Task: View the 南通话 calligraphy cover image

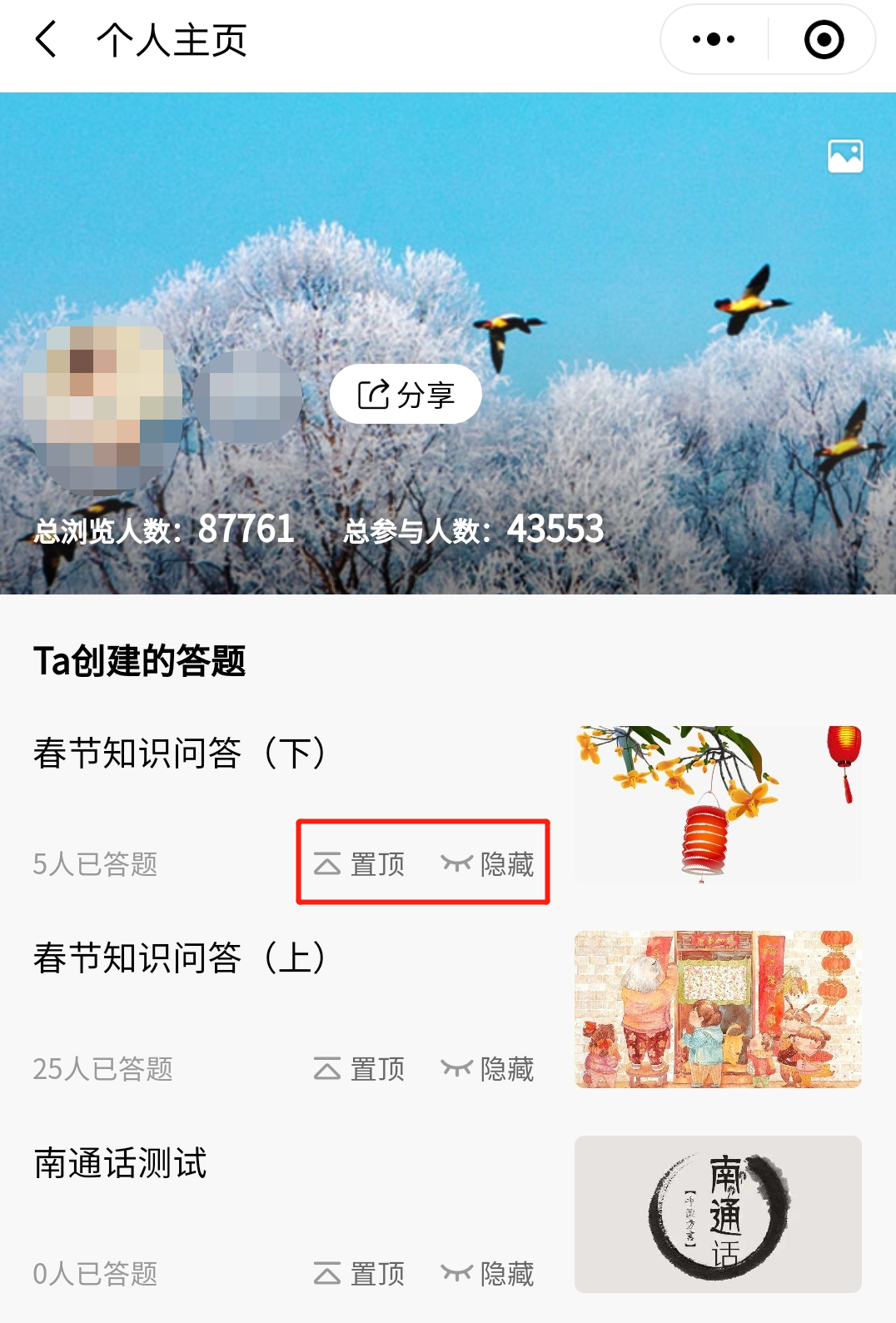Action: click(x=718, y=1214)
